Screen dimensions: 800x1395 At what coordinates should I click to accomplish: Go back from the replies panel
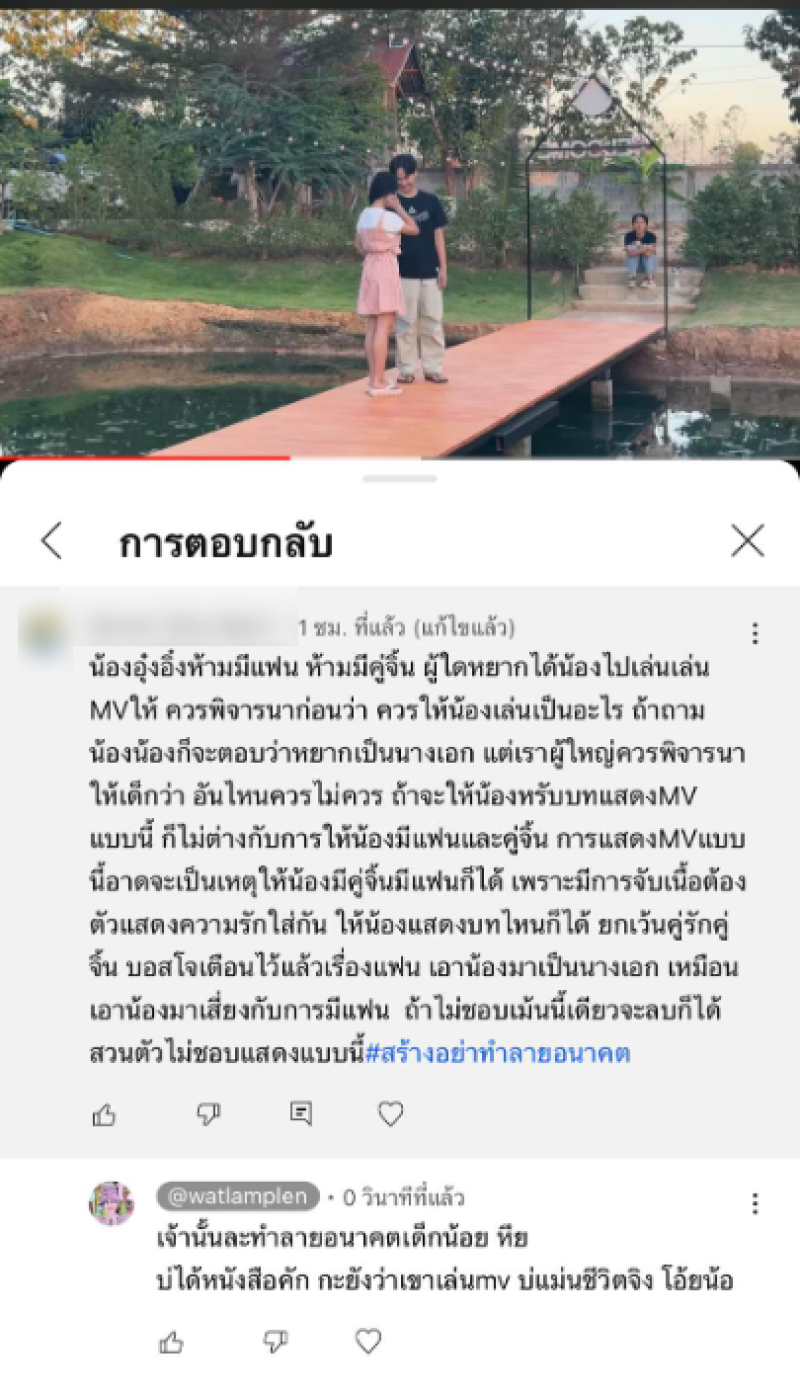[51, 541]
